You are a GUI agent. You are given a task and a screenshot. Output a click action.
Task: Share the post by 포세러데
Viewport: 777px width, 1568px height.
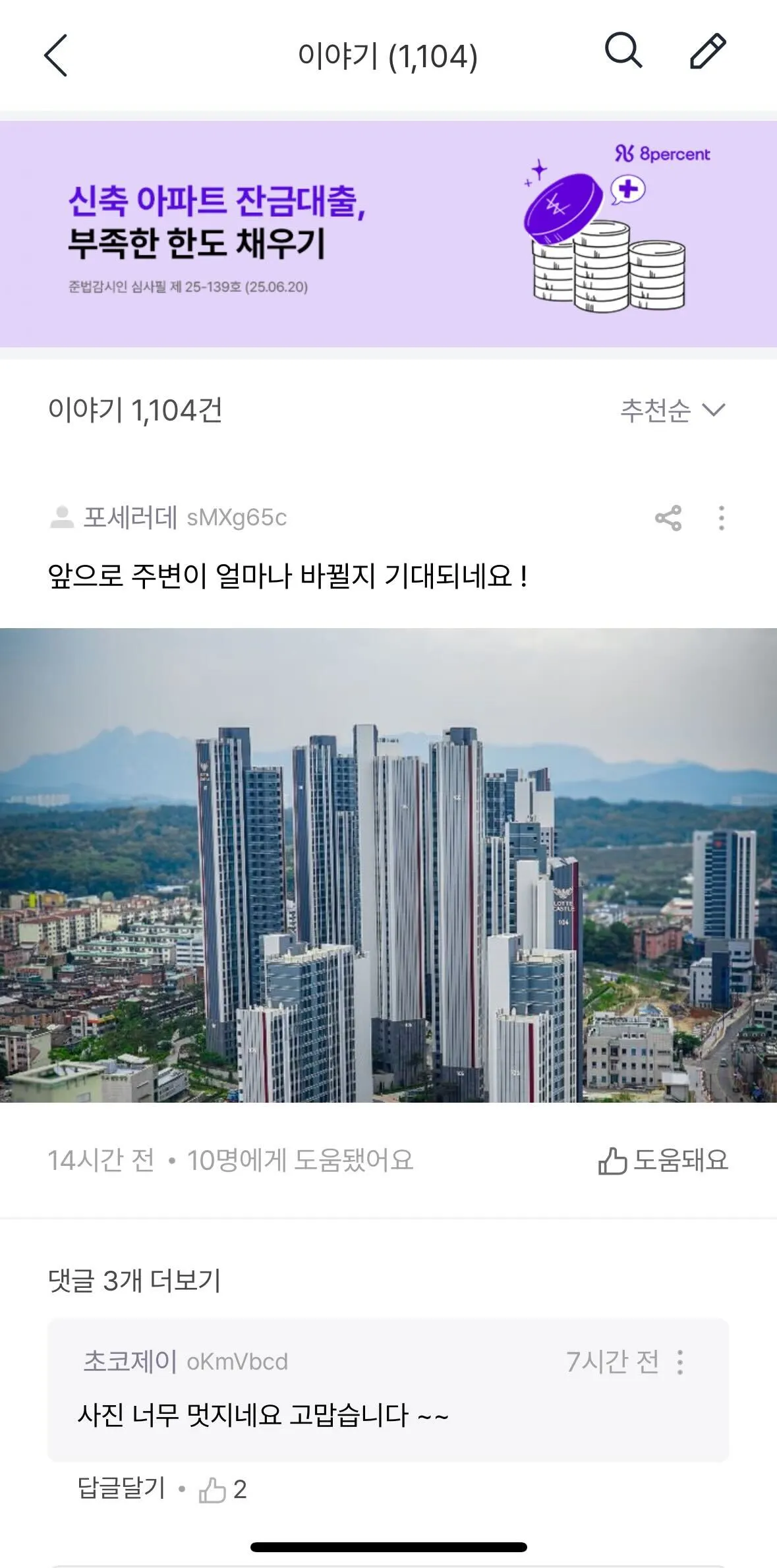(668, 518)
